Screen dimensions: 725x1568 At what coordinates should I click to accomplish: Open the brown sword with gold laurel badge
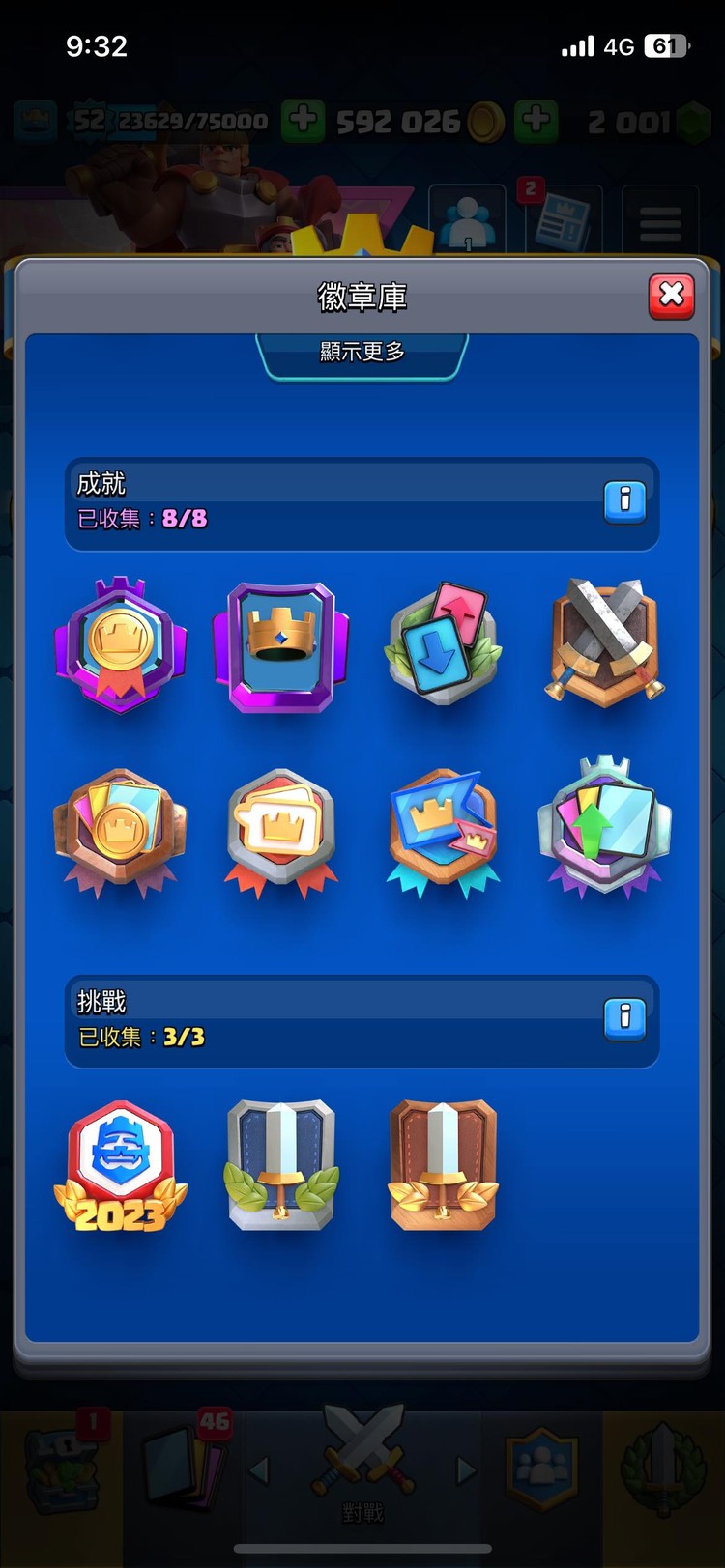(x=443, y=1164)
